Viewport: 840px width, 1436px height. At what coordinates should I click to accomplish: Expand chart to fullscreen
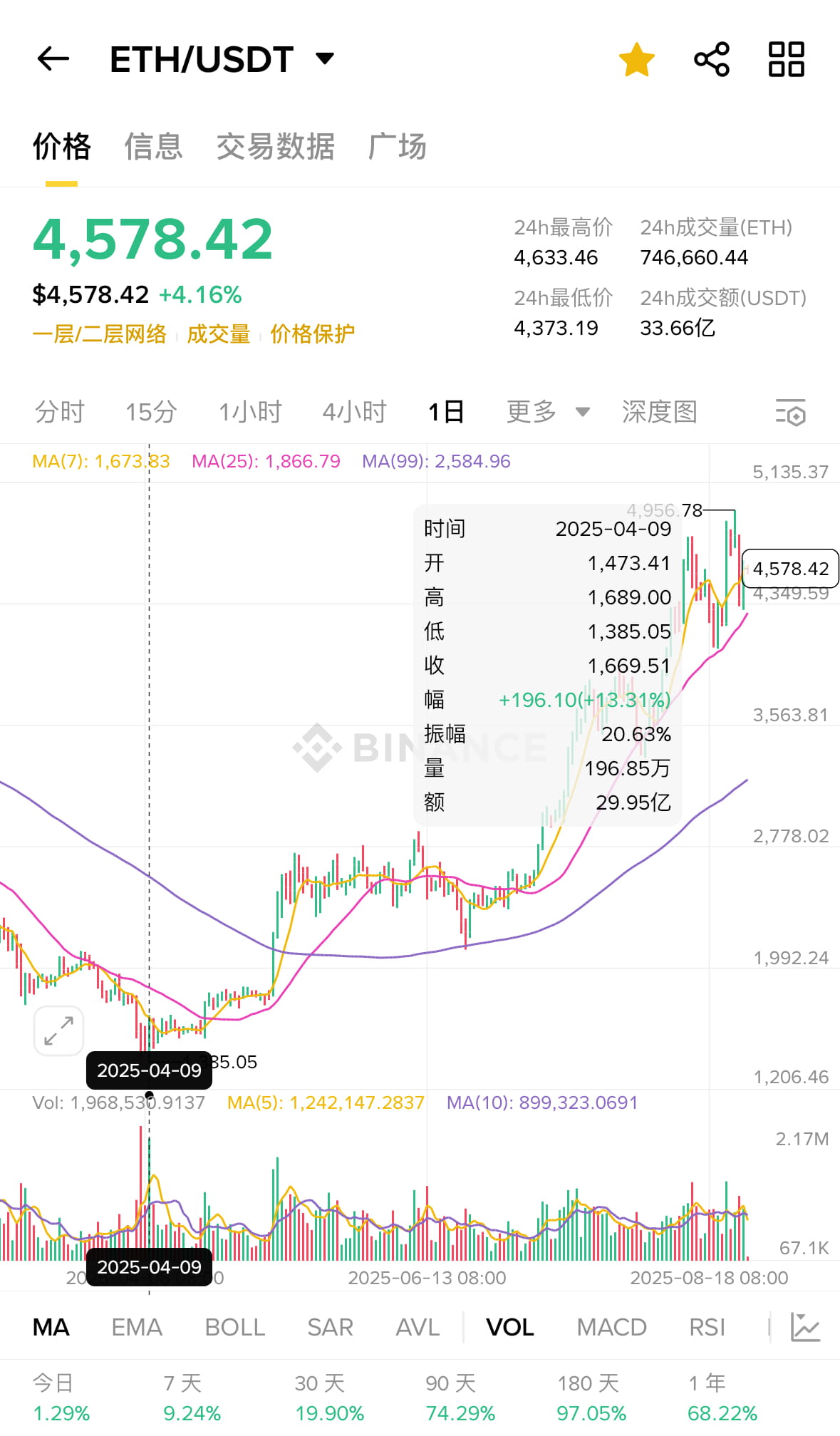click(x=58, y=1030)
